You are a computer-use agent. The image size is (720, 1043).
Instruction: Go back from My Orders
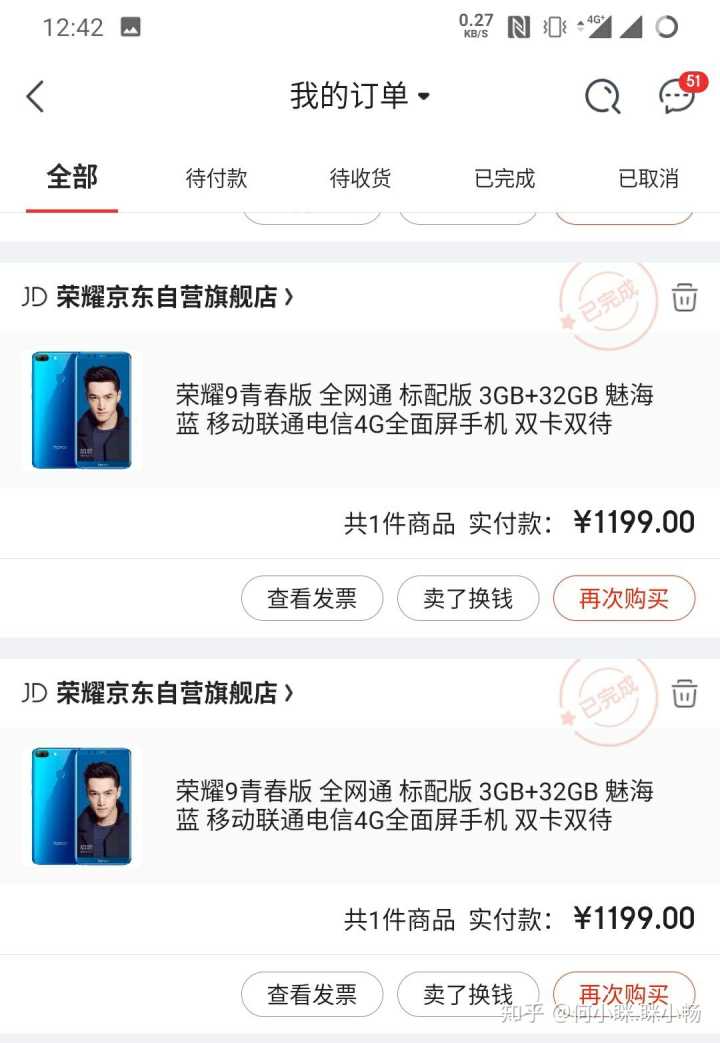click(x=36, y=97)
